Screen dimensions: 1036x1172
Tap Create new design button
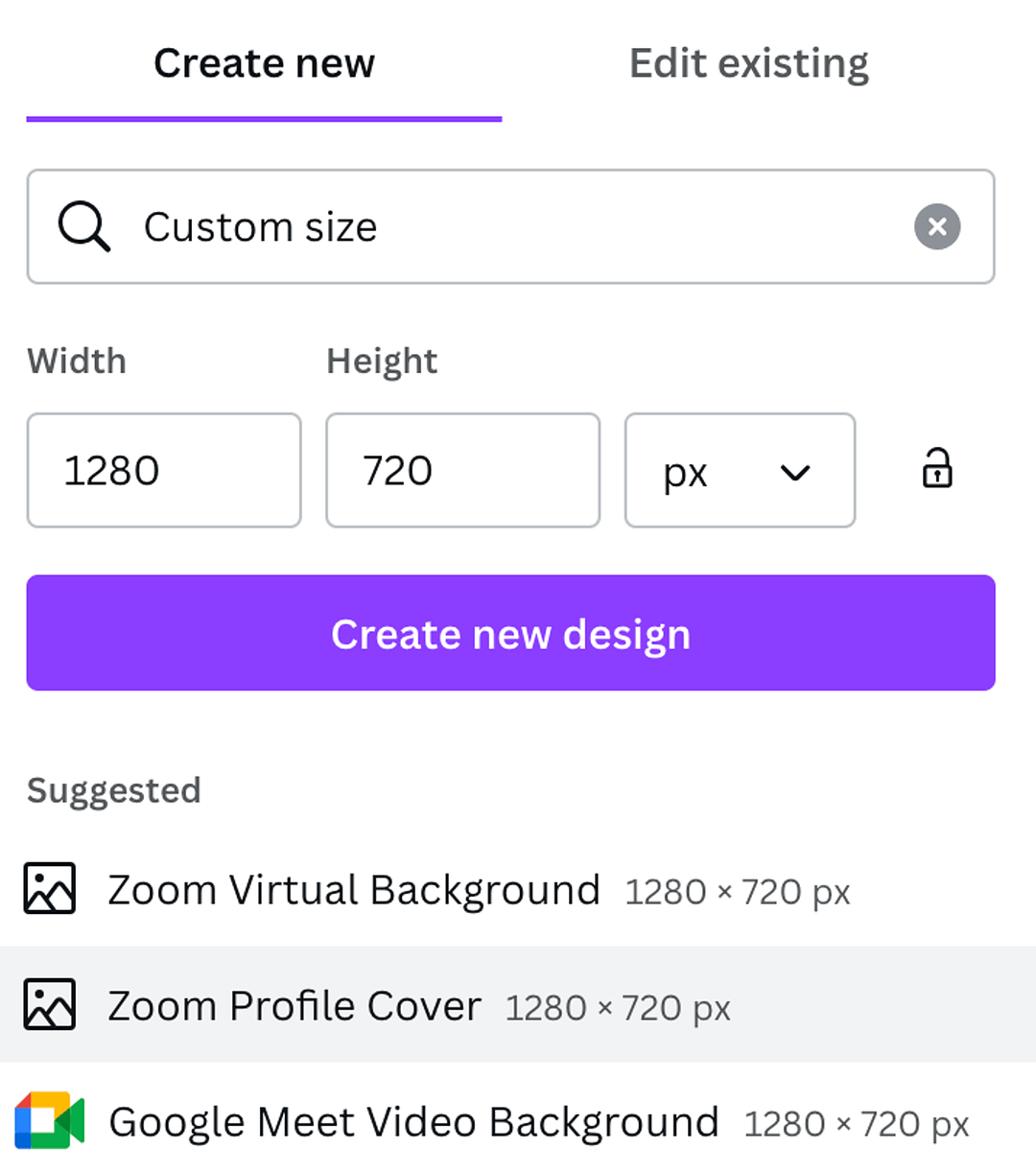coord(510,633)
